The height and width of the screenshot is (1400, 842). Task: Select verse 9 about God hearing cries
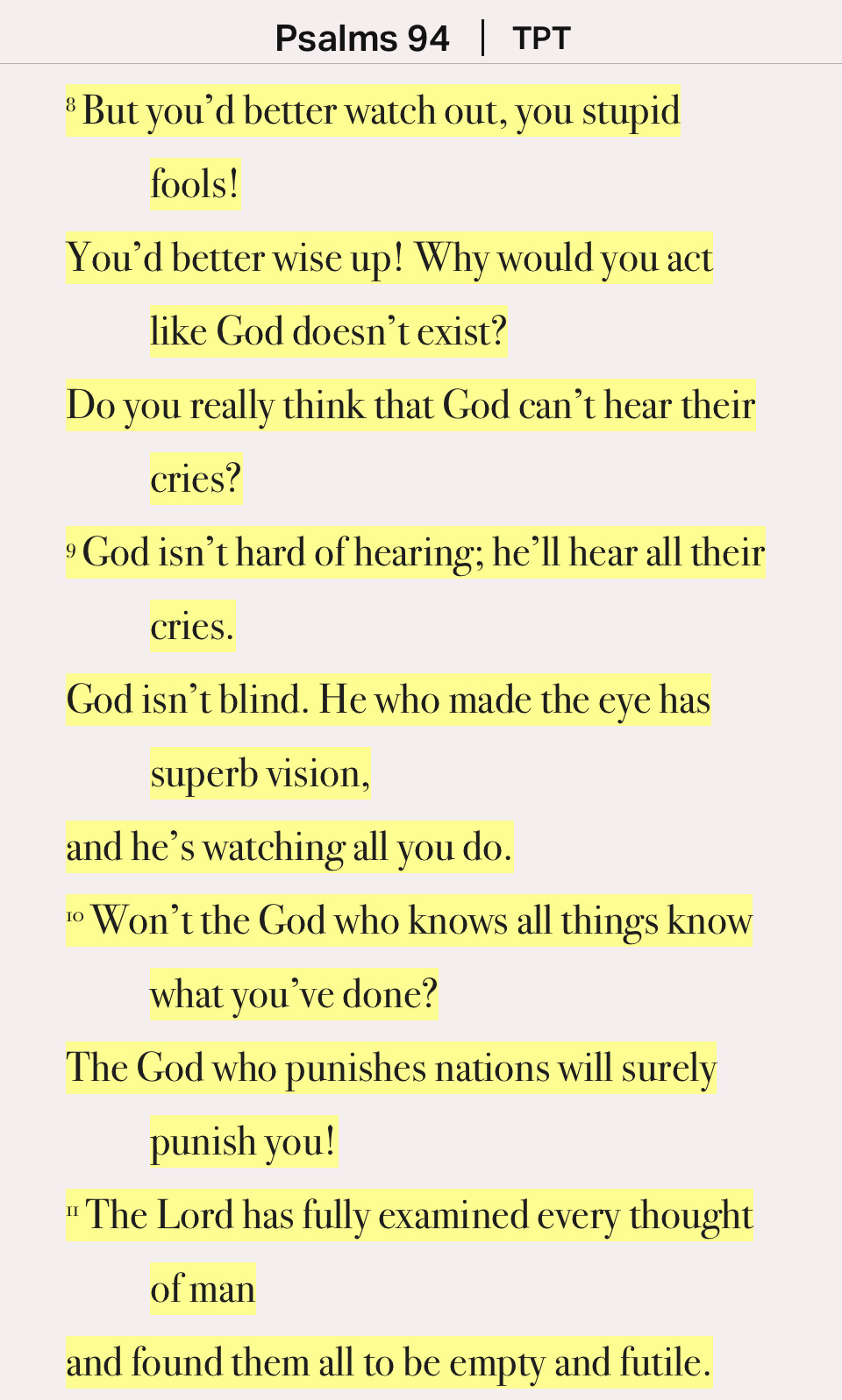click(416, 700)
